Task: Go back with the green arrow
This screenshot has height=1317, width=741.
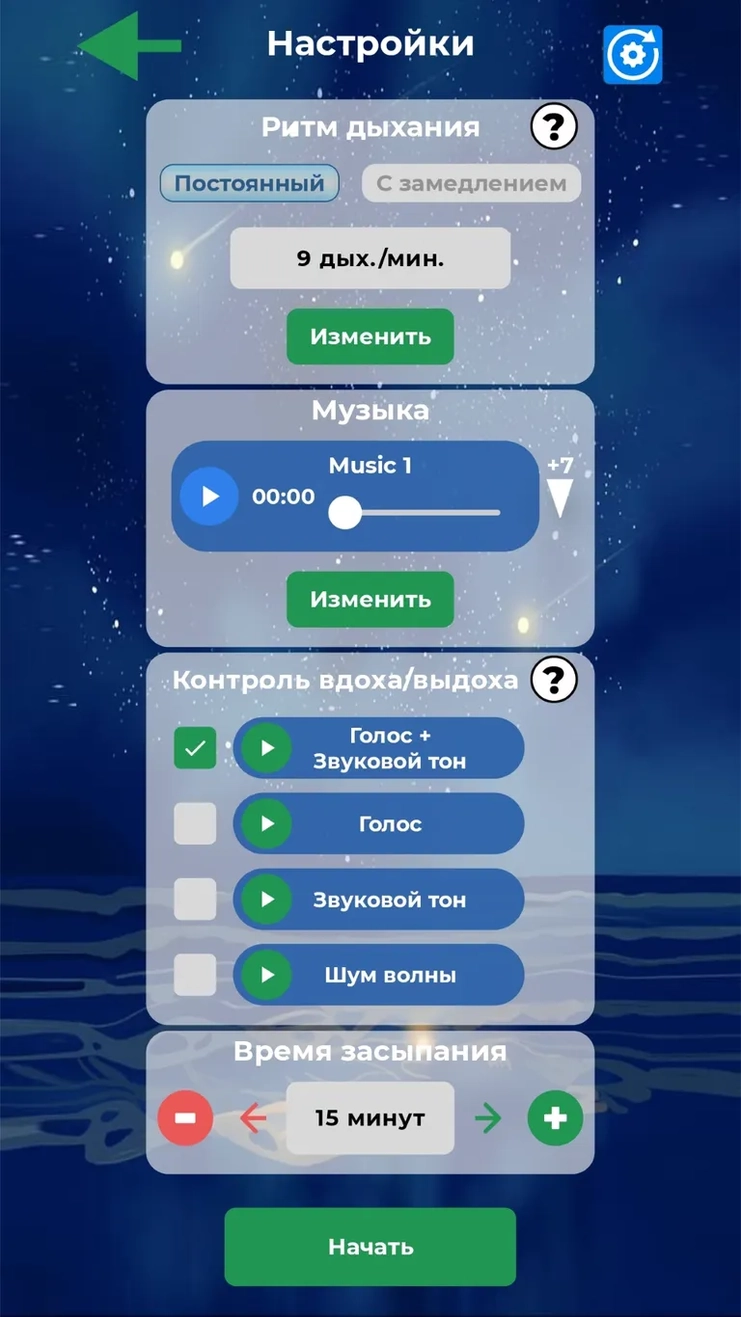Action: 128,46
